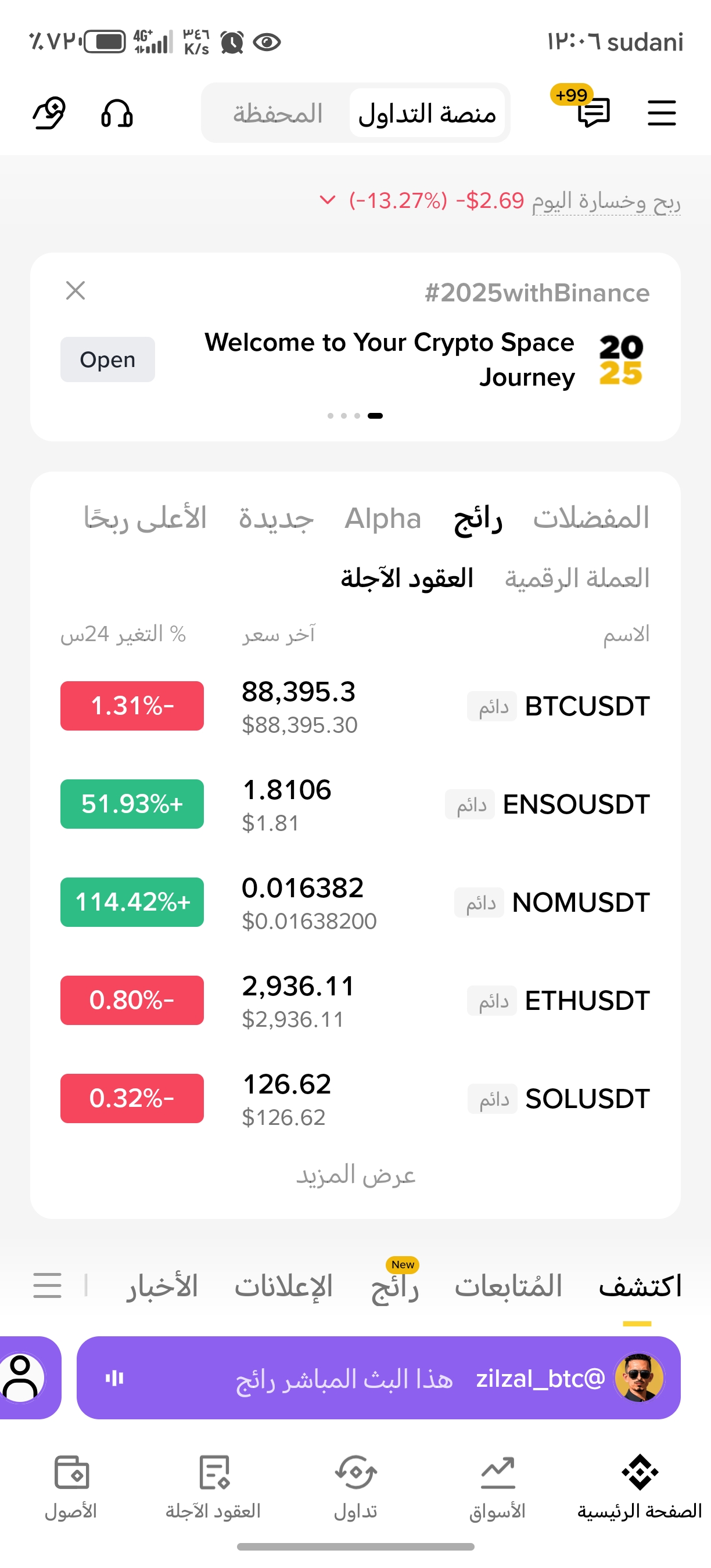711x1568 pixels.
Task: Show the الأعلى ربحًا (Top gainers) tab
Action: tap(145, 519)
